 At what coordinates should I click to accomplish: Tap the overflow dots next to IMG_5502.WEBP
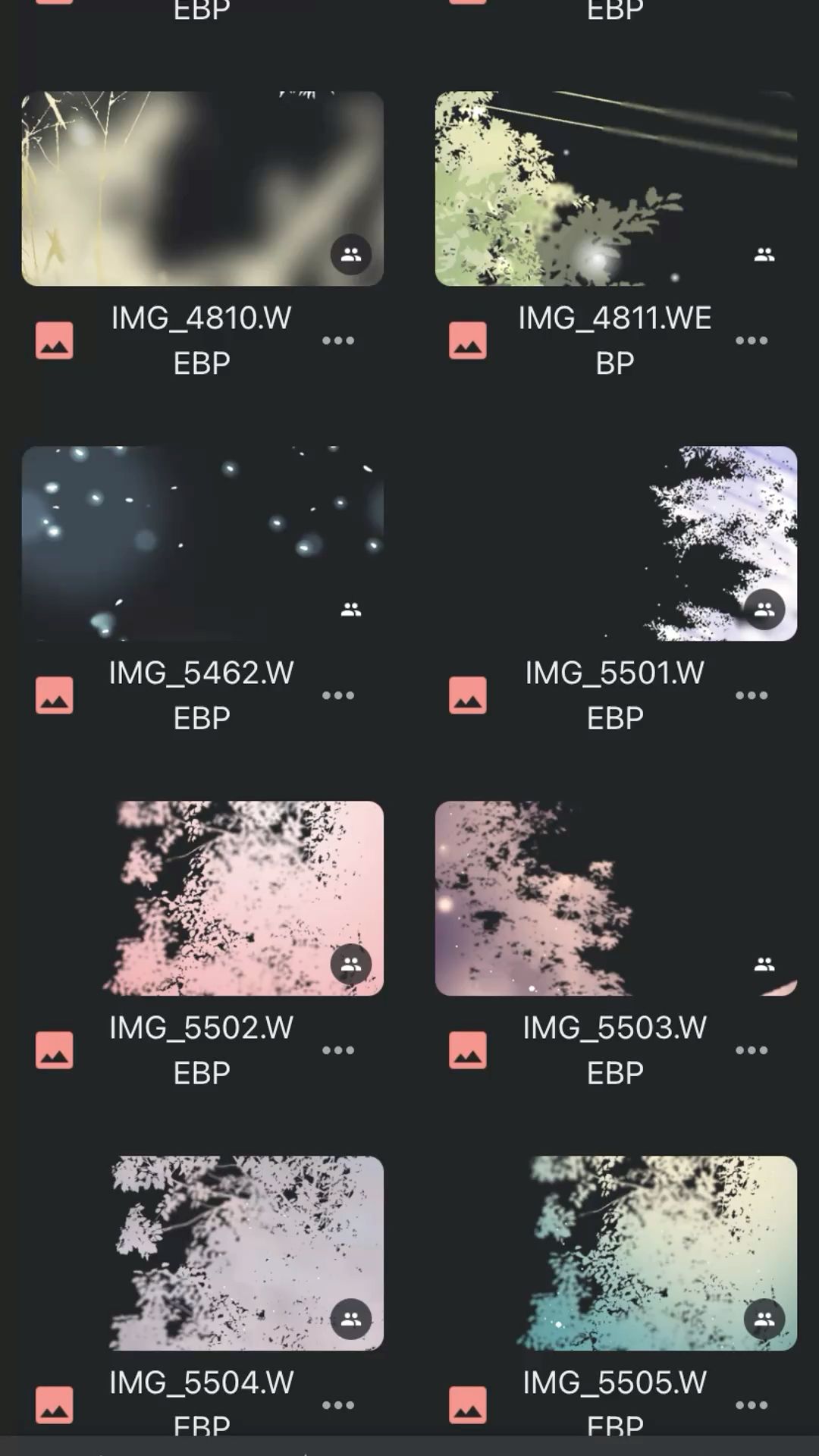point(338,1050)
